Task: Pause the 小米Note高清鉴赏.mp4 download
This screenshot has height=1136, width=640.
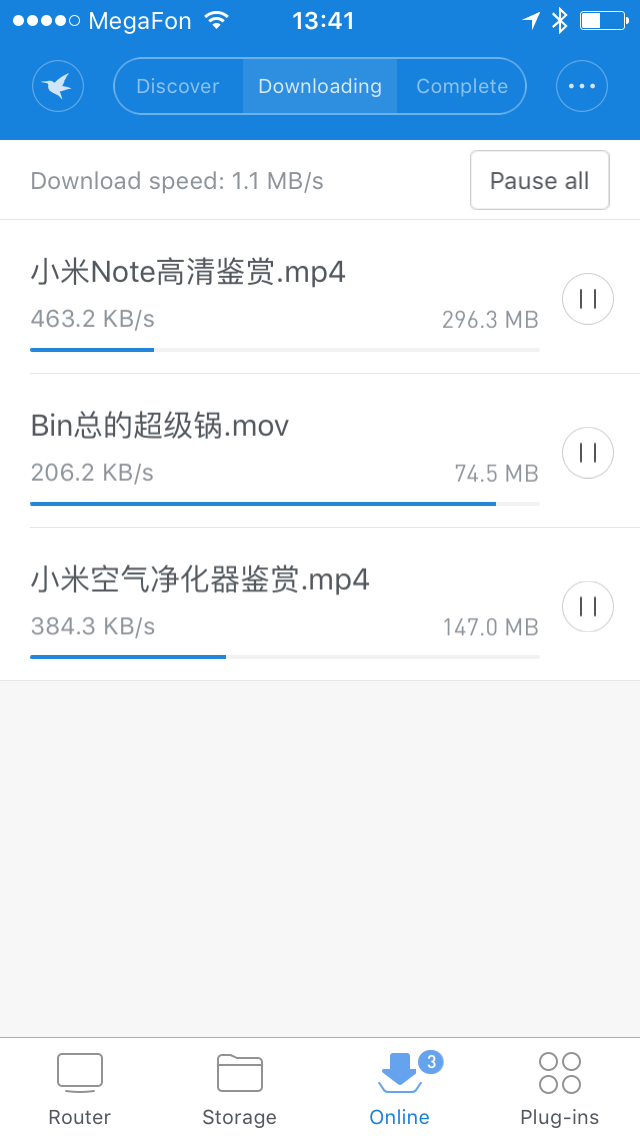Action: click(x=588, y=298)
